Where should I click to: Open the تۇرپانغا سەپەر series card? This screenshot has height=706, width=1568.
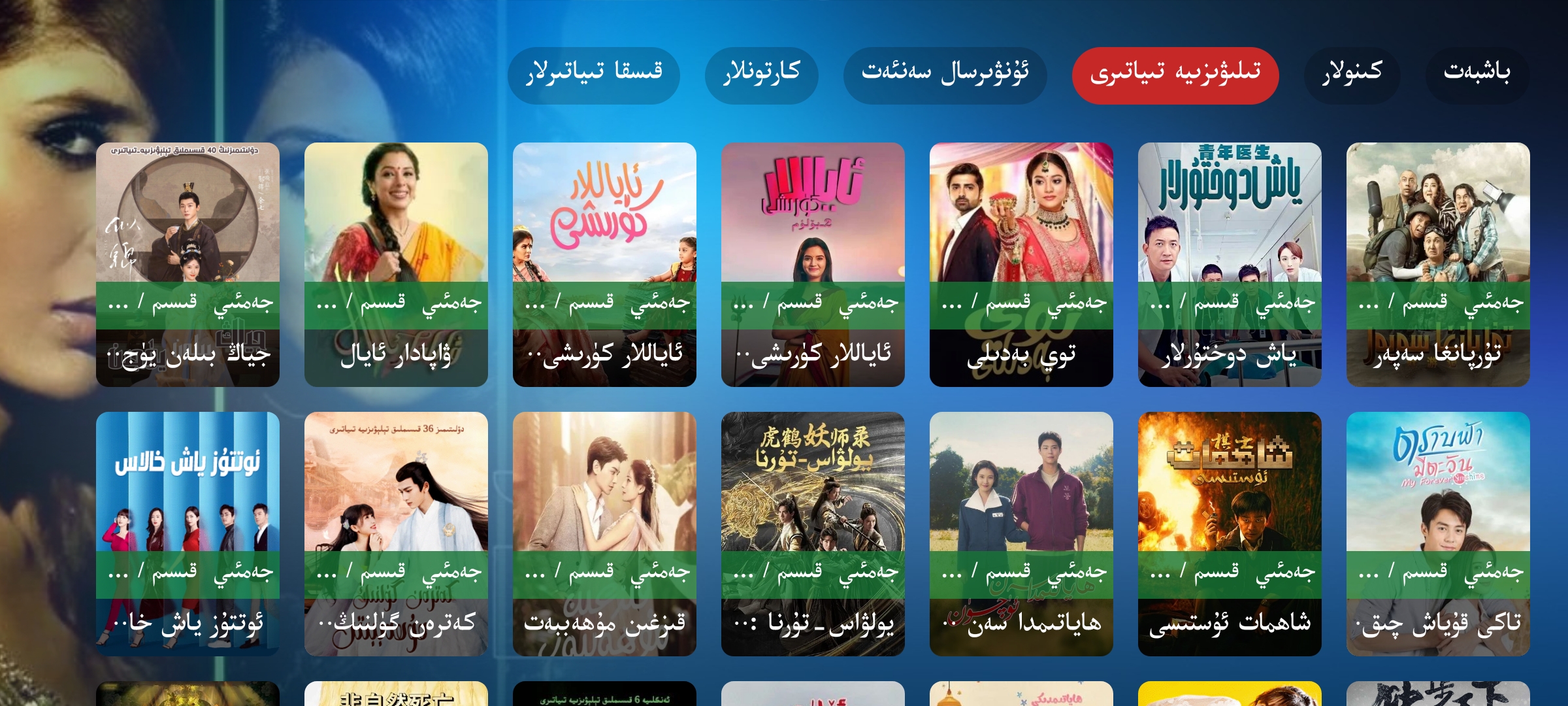(1437, 264)
